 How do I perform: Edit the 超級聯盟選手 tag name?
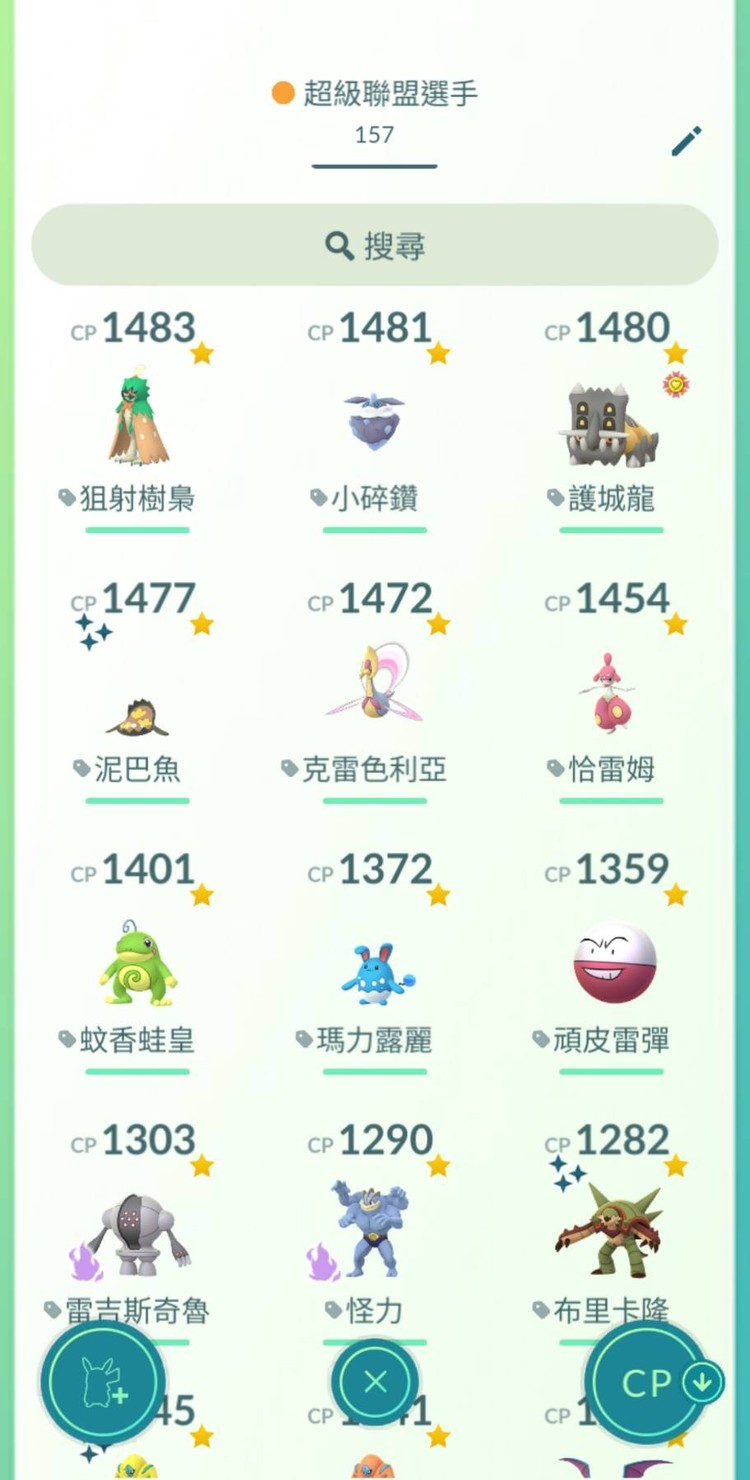[686, 141]
